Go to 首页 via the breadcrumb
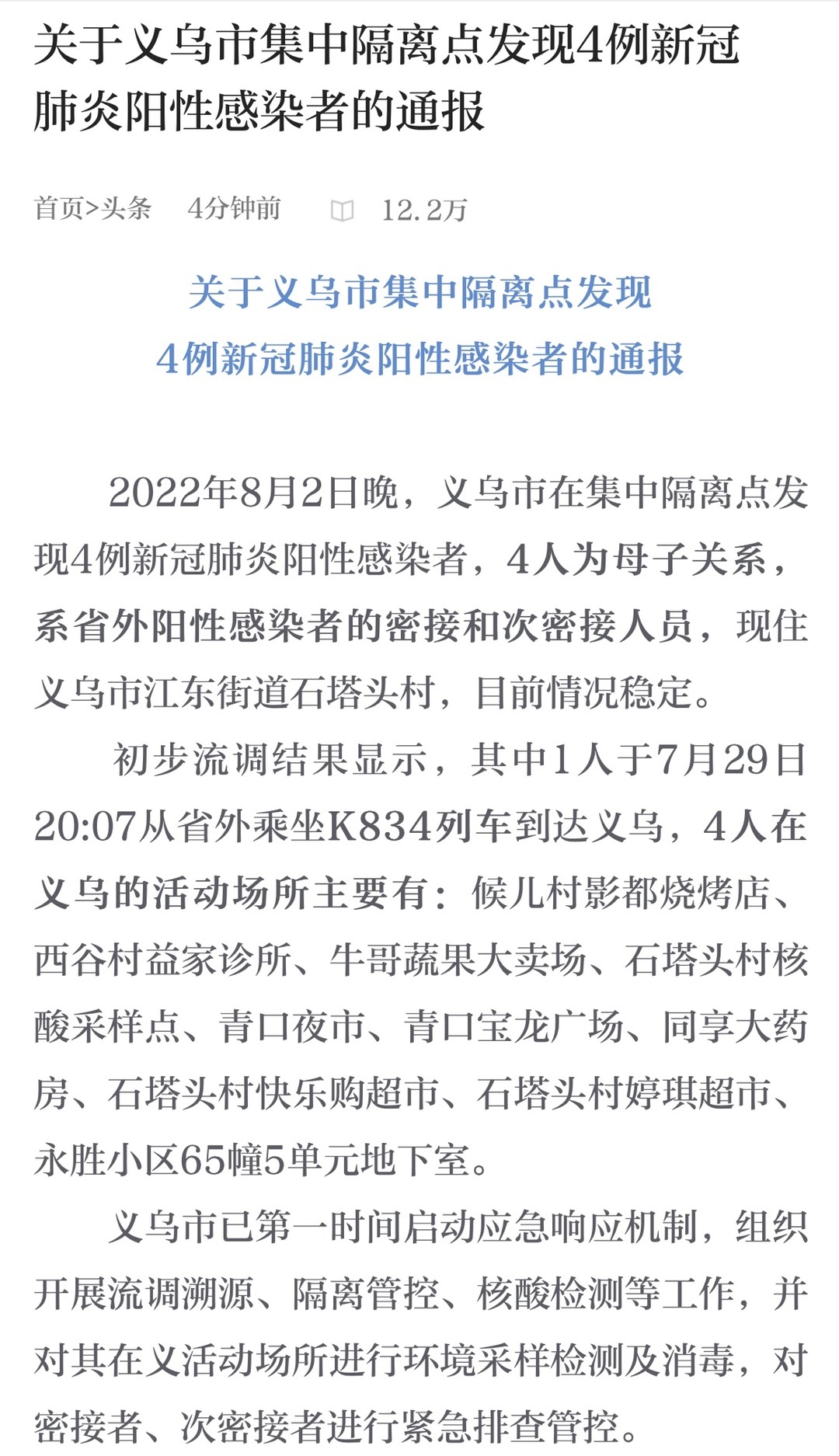The height and width of the screenshot is (1456, 839). click(x=57, y=208)
